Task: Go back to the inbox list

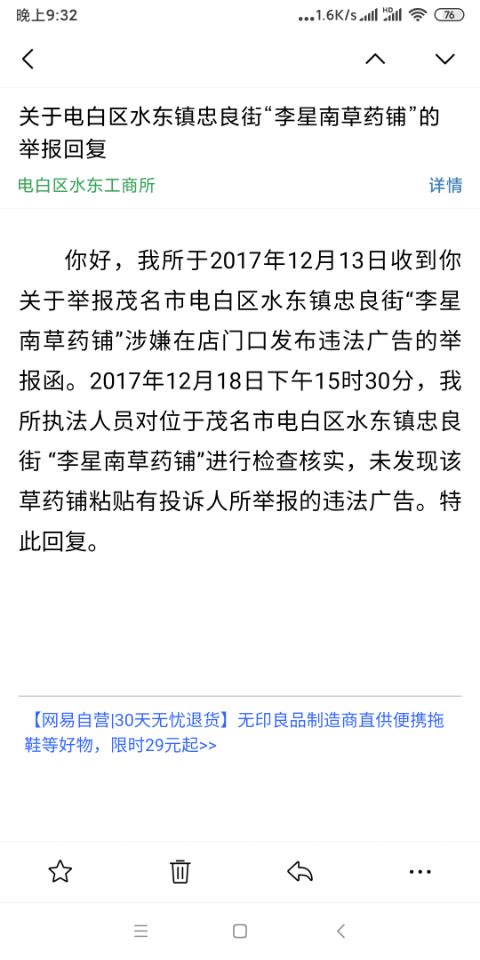Action: click(x=28, y=59)
